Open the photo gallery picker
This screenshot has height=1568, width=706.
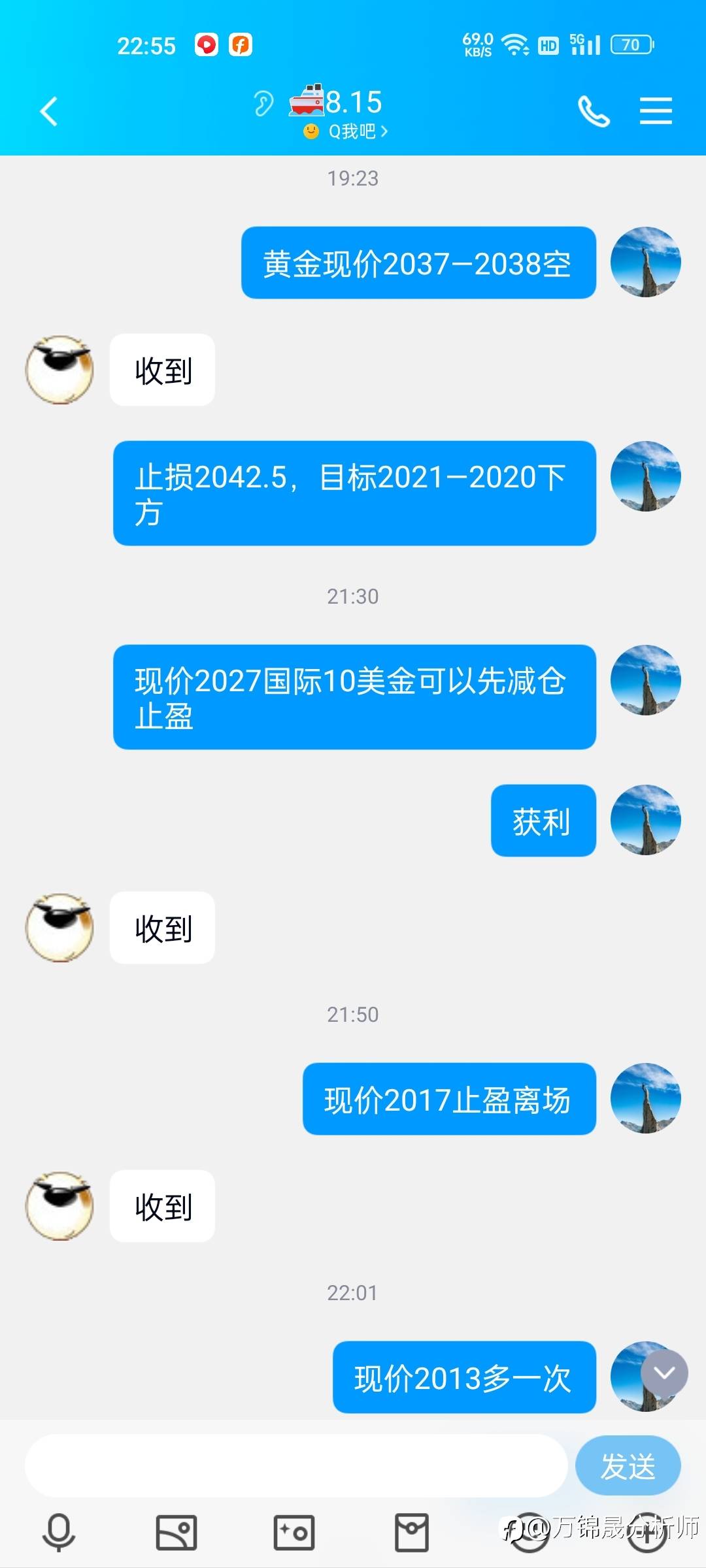point(176,1532)
